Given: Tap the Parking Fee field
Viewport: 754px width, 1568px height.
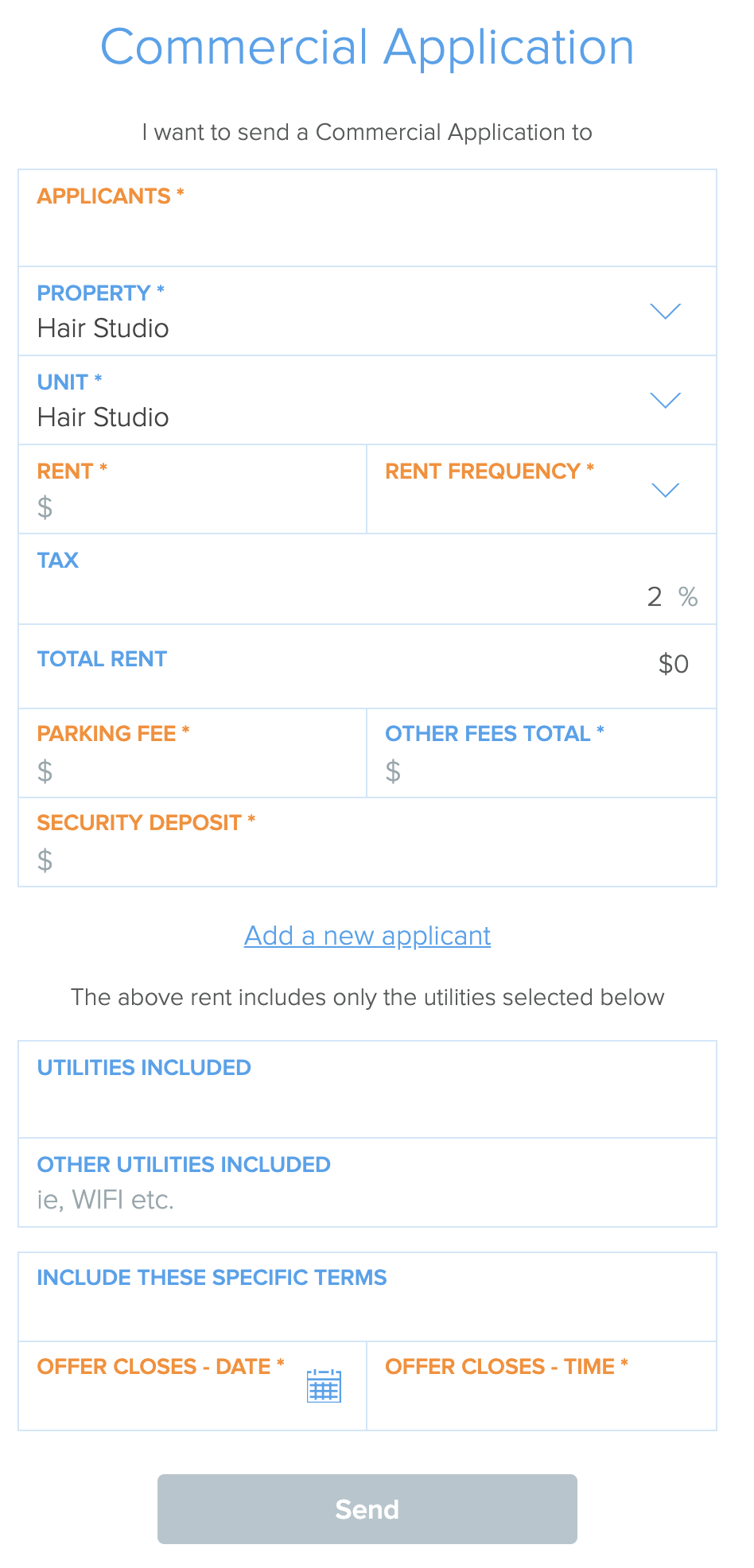Looking at the screenshot, I should point(192,753).
